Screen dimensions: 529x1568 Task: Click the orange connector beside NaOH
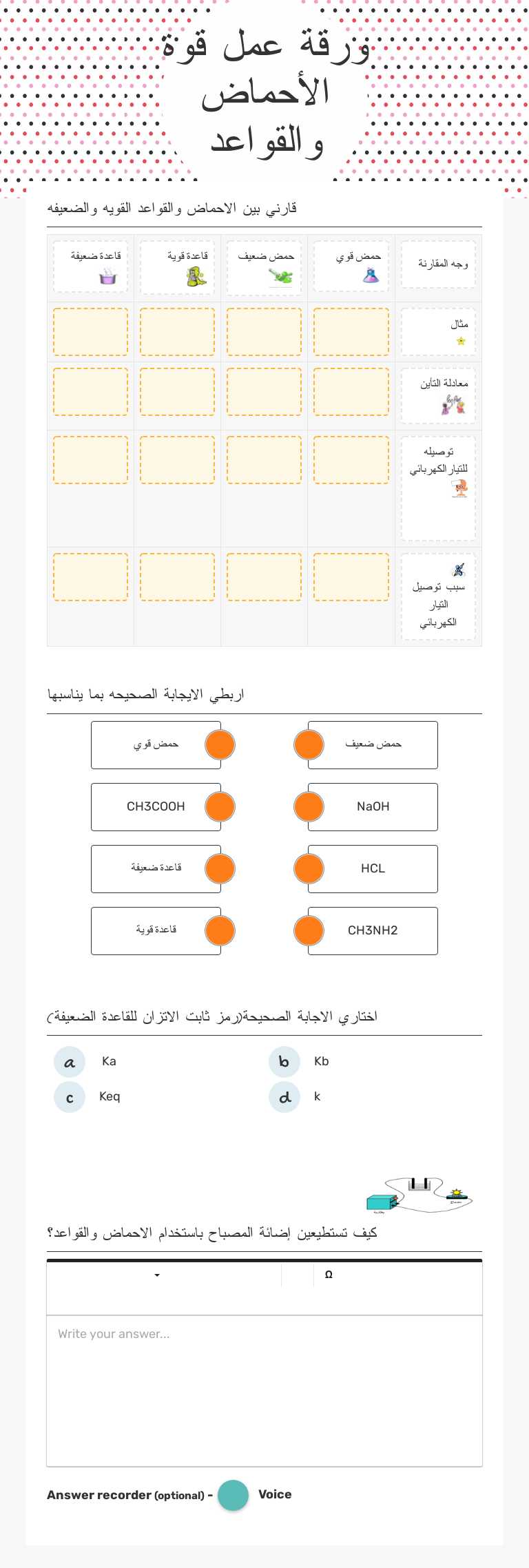(x=309, y=806)
